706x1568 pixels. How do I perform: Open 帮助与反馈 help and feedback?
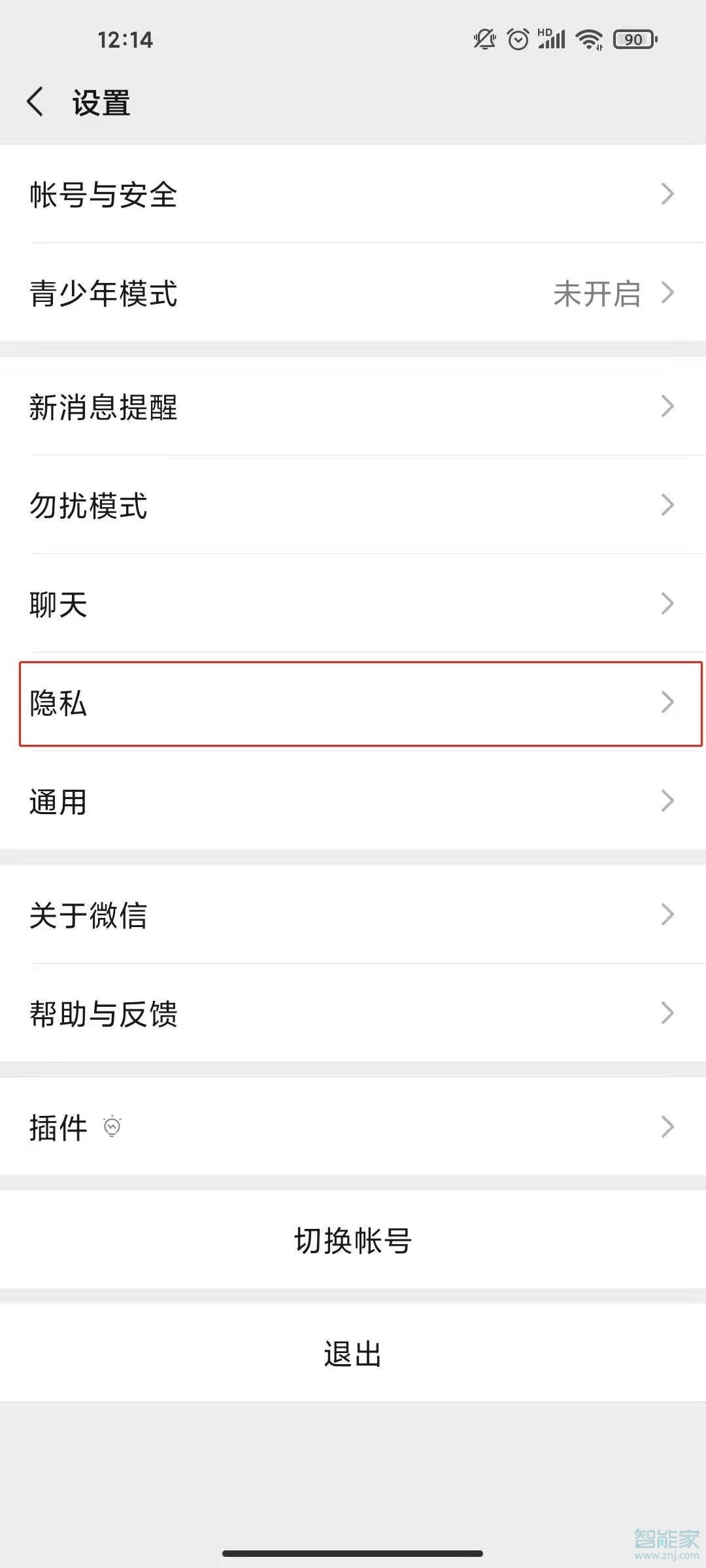(x=353, y=1015)
